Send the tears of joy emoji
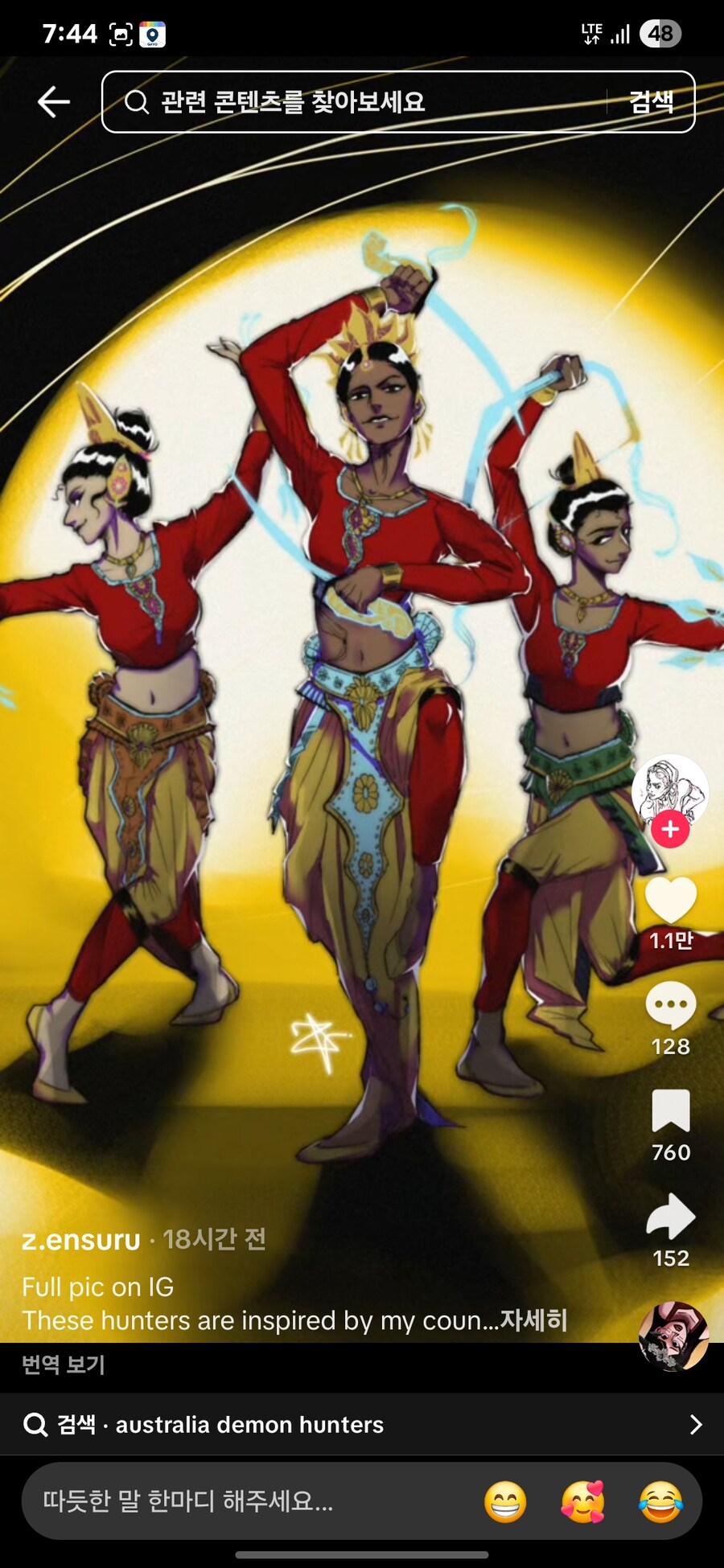This screenshot has width=724, height=1568. (x=660, y=1501)
